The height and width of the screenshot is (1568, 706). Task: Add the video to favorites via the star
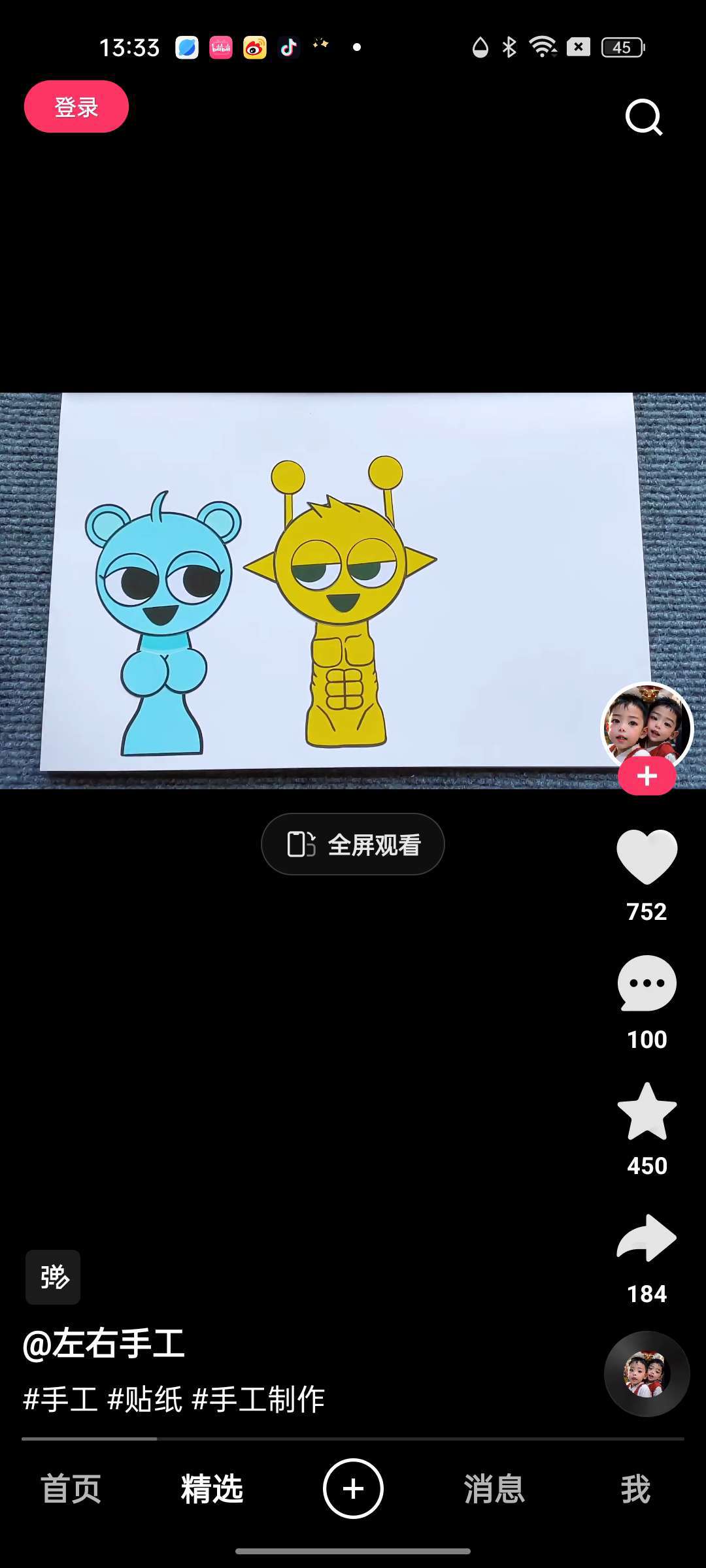coord(647,1111)
